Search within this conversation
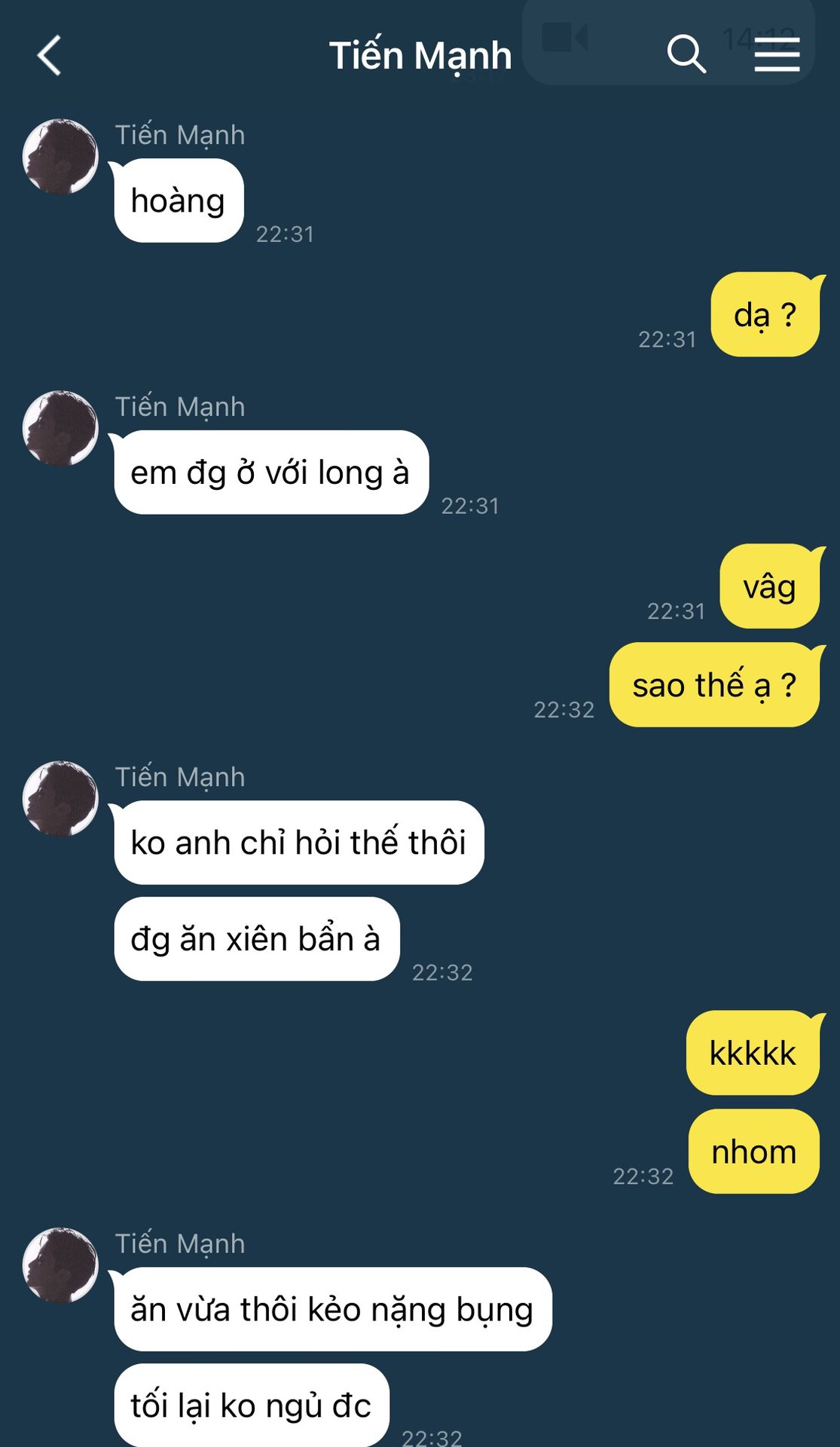The width and height of the screenshot is (840, 1447). pyautogui.click(x=686, y=54)
